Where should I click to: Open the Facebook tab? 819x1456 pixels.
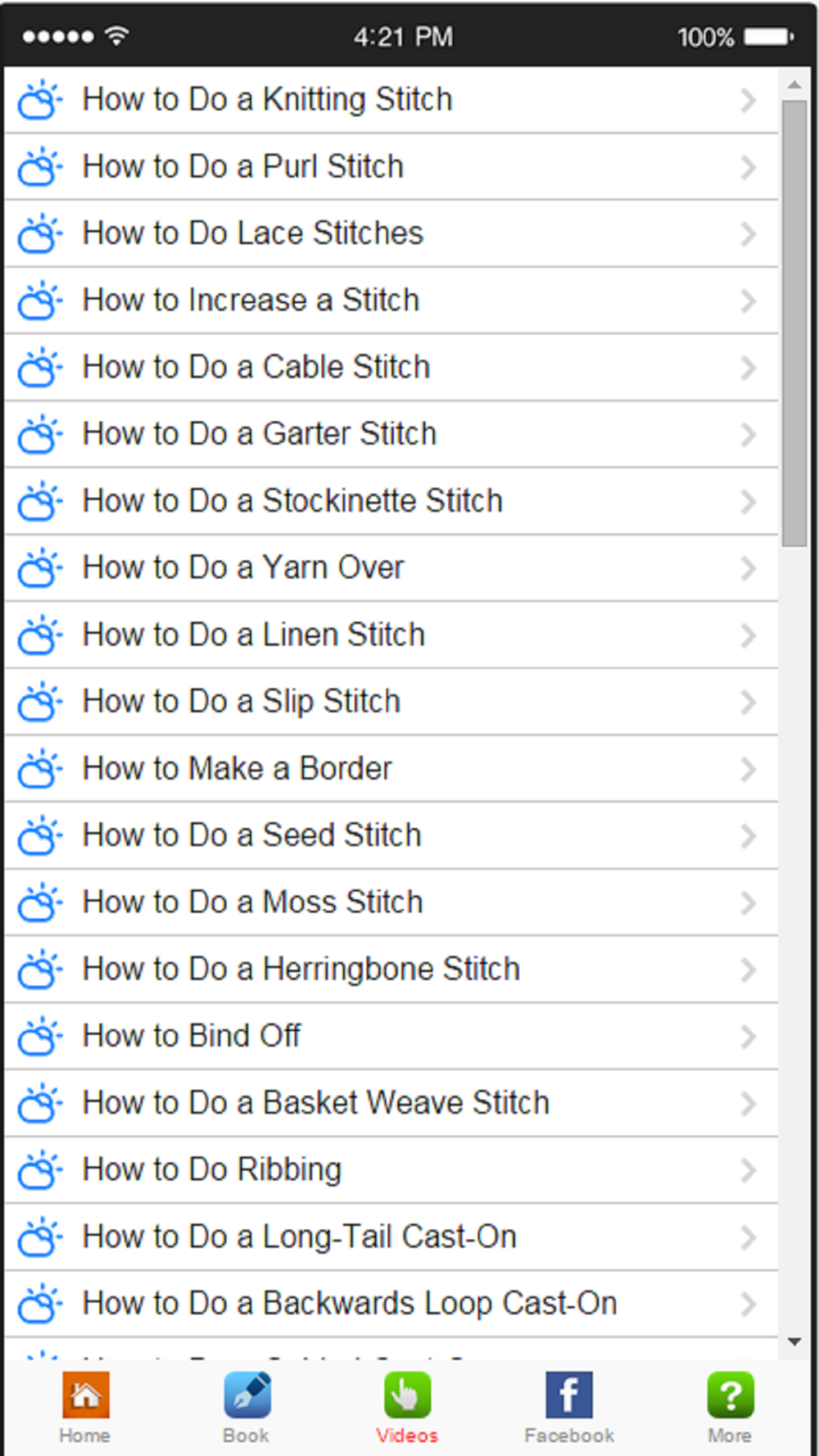point(569,1408)
